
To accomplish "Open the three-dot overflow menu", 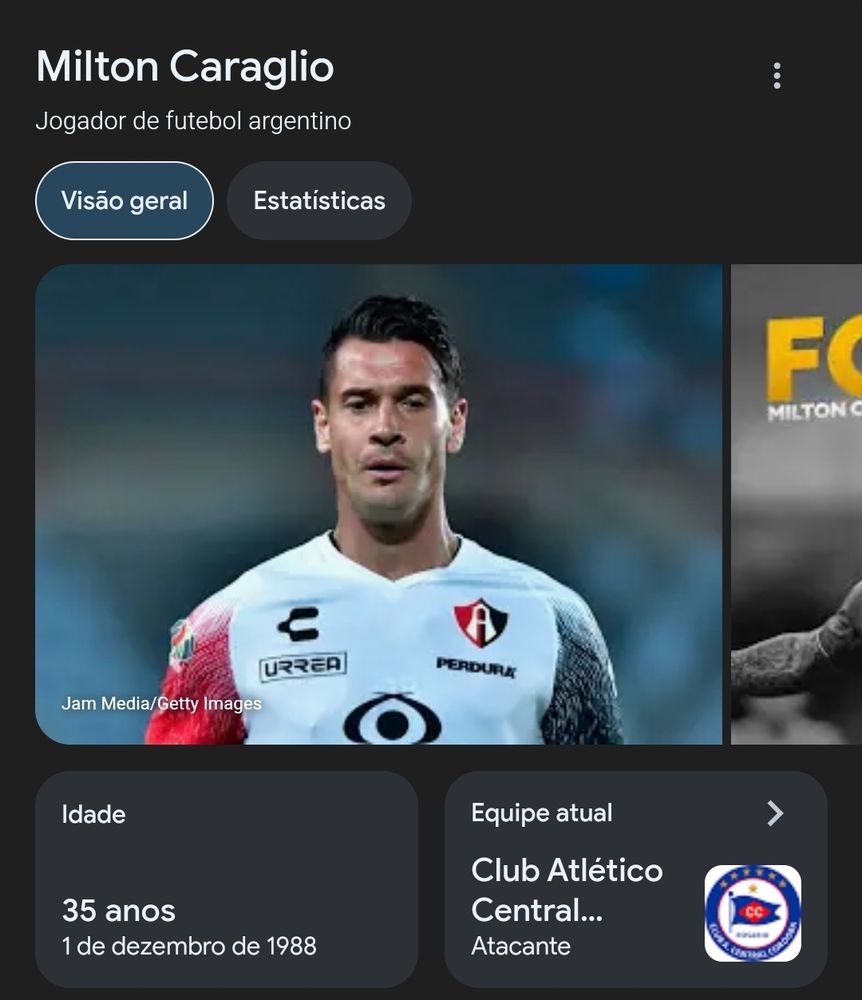I will [777, 76].
